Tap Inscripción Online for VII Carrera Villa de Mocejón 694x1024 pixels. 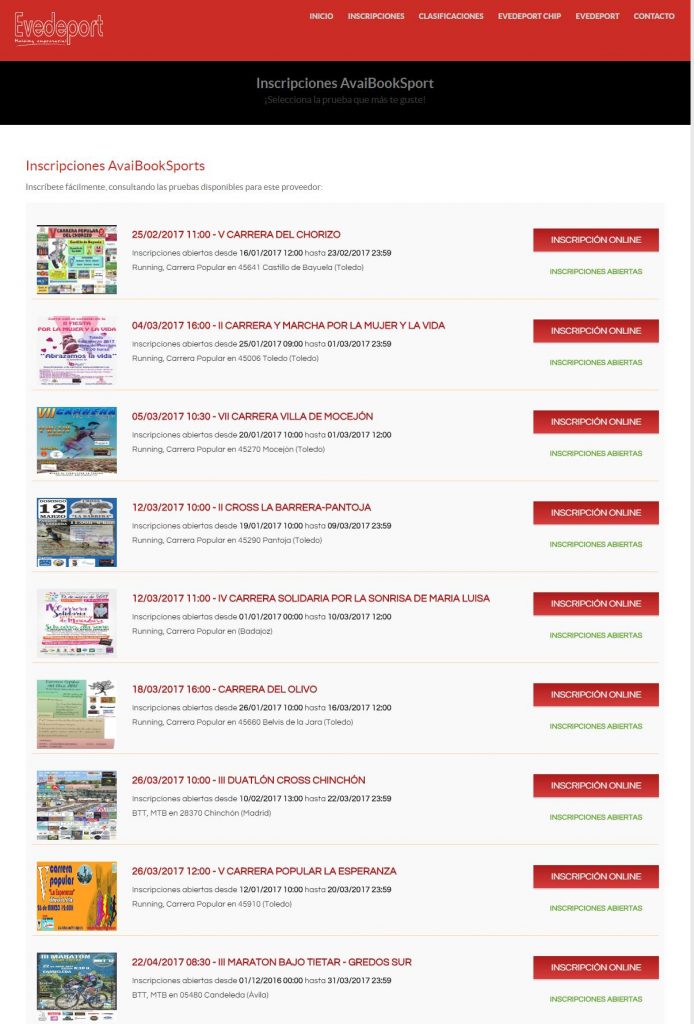coord(595,422)
